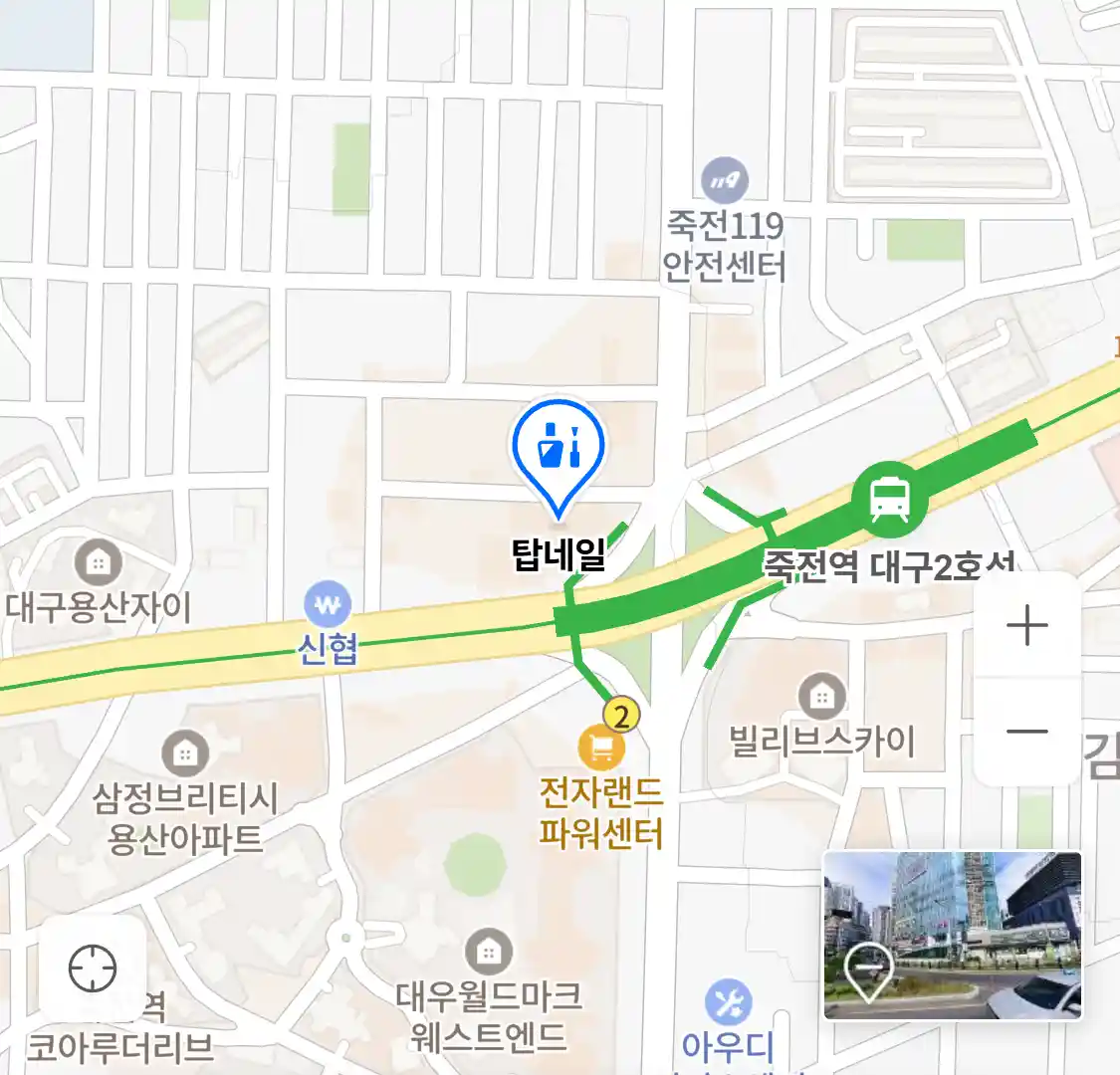This screenshot has width=1120, height=1075.
Task: Select the 대우월드마크 웨스트엔드 marker
Action: point(488,953)
